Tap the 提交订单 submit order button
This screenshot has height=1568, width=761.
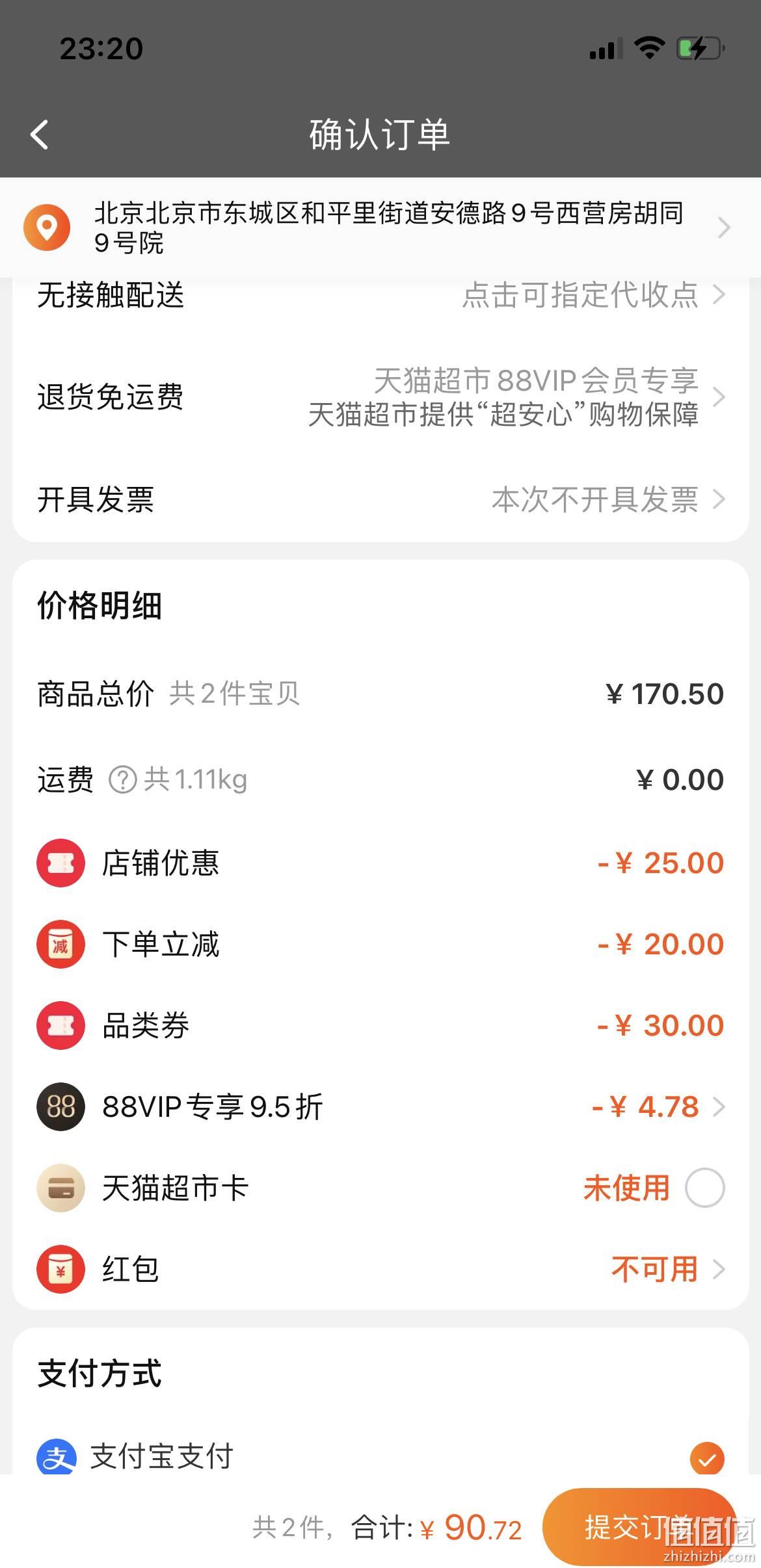pyautogui.click(x=640, y=1526)
